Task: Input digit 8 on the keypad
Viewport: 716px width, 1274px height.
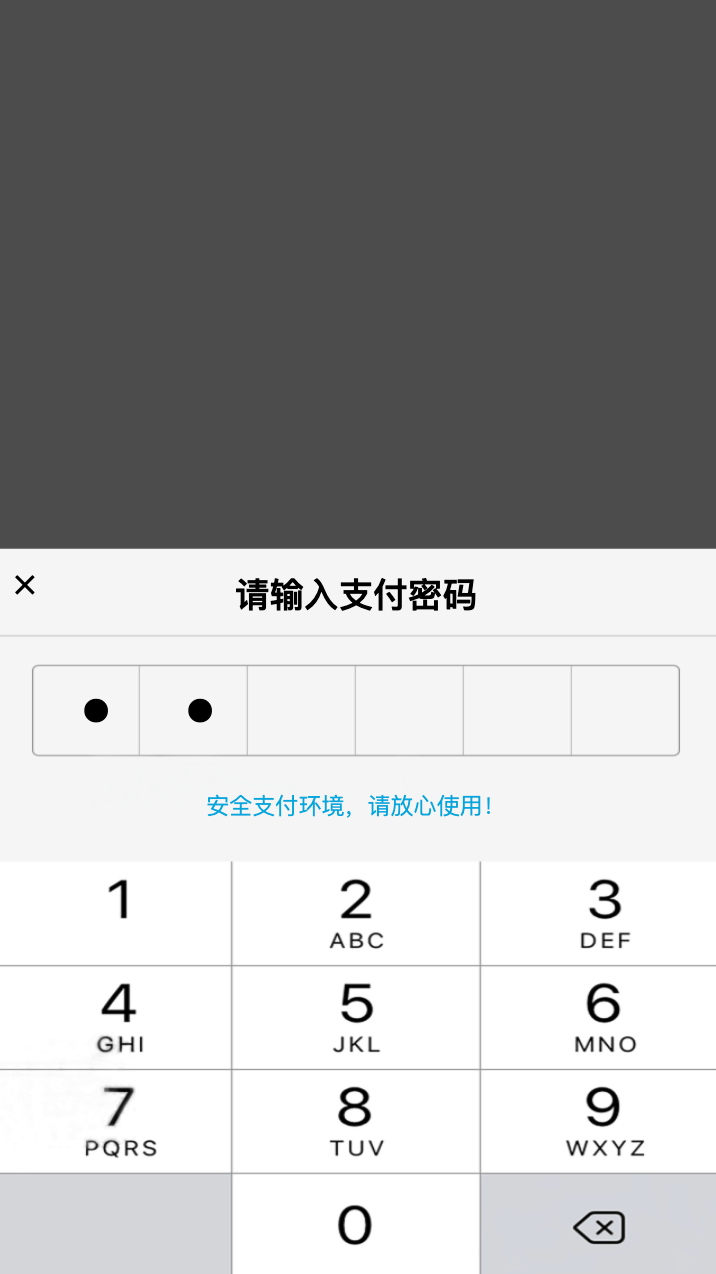Action: tap(356, 1121)
